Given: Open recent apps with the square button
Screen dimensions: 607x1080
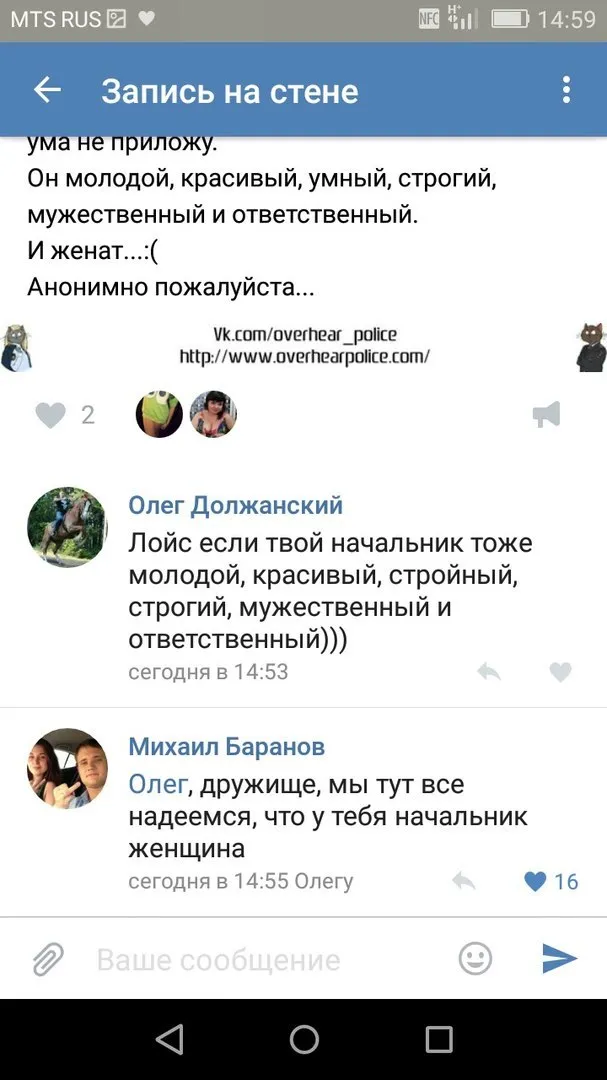Looking at the screenshot, I should pyautogui.click(x=439, y=1039).
